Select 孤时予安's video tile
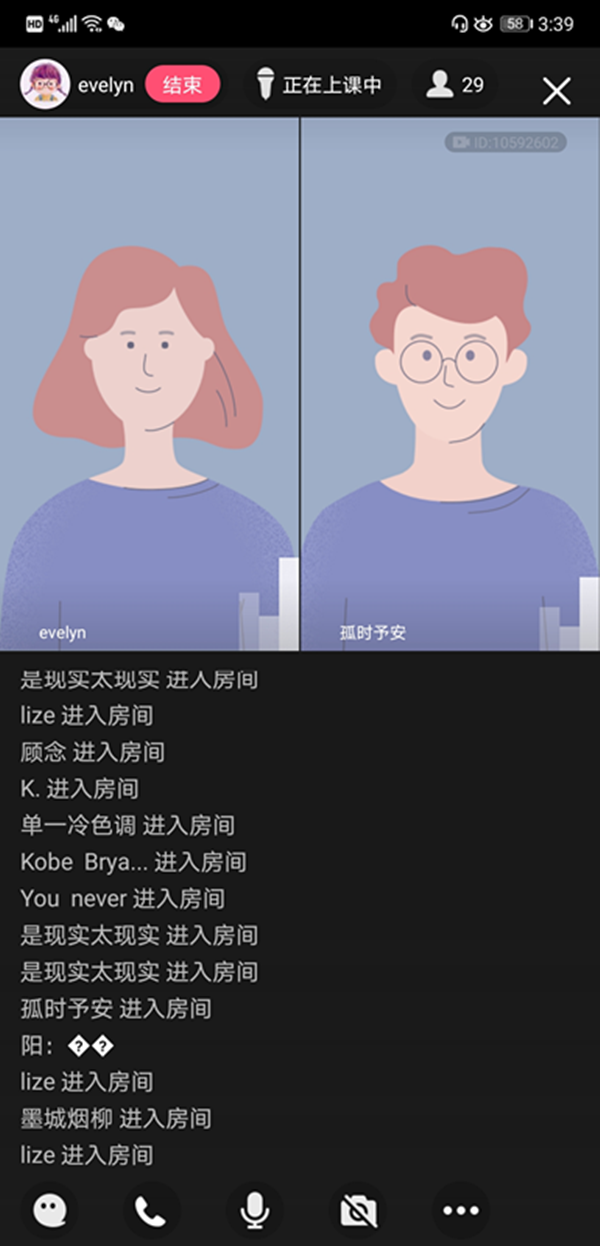This screenshot has height=1246, width=600. [450, 385]
